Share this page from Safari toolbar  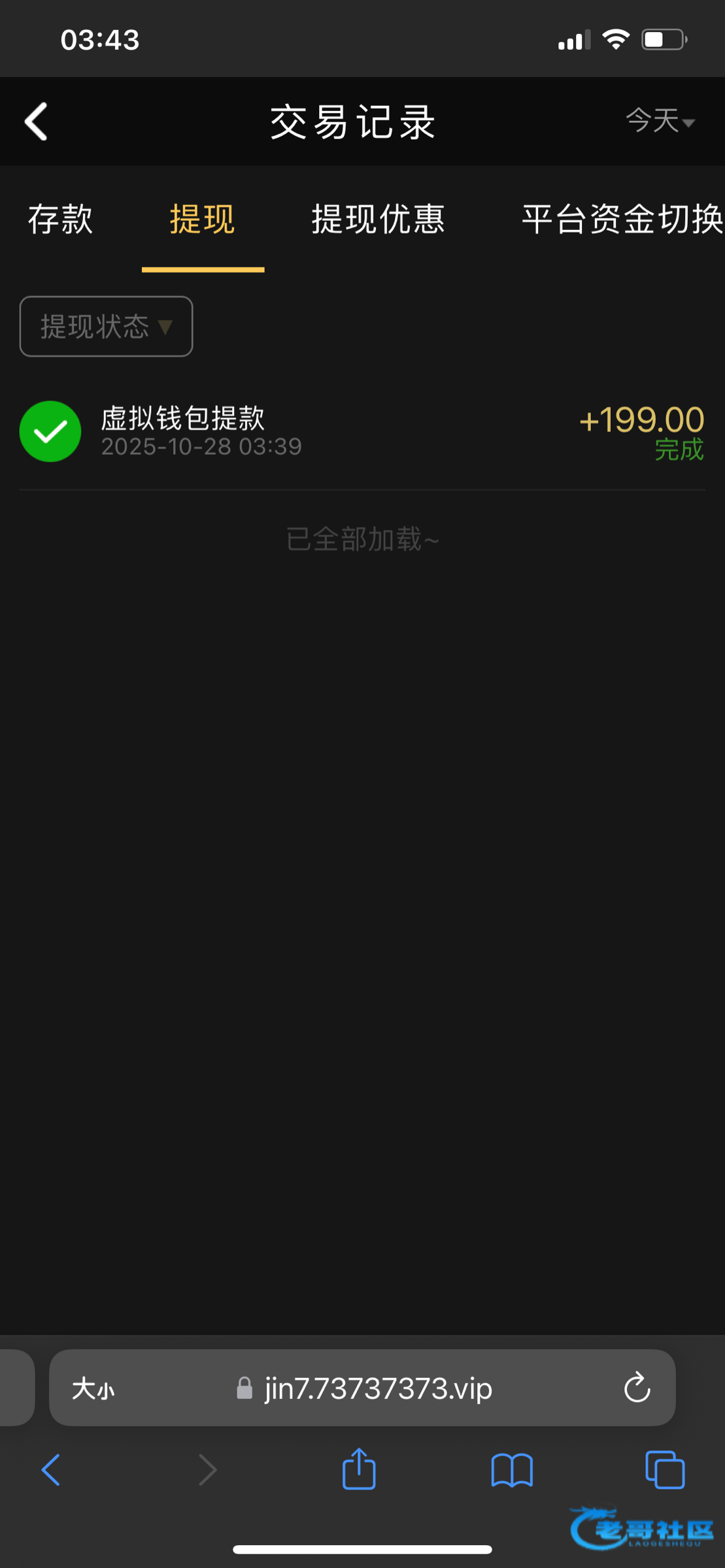359,1469
